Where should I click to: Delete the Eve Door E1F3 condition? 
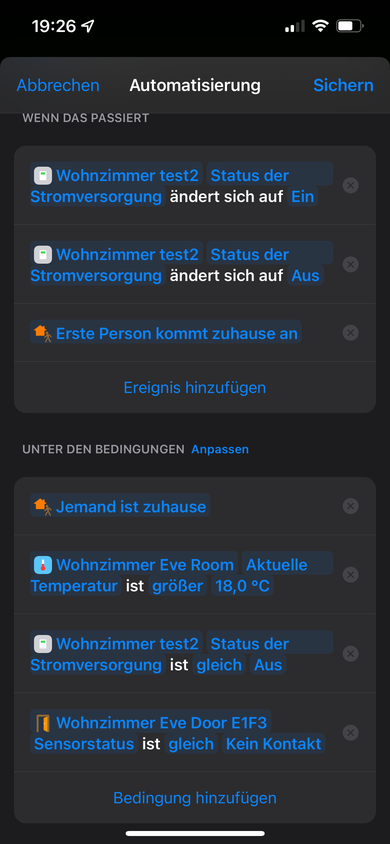(x=351, y=733)
